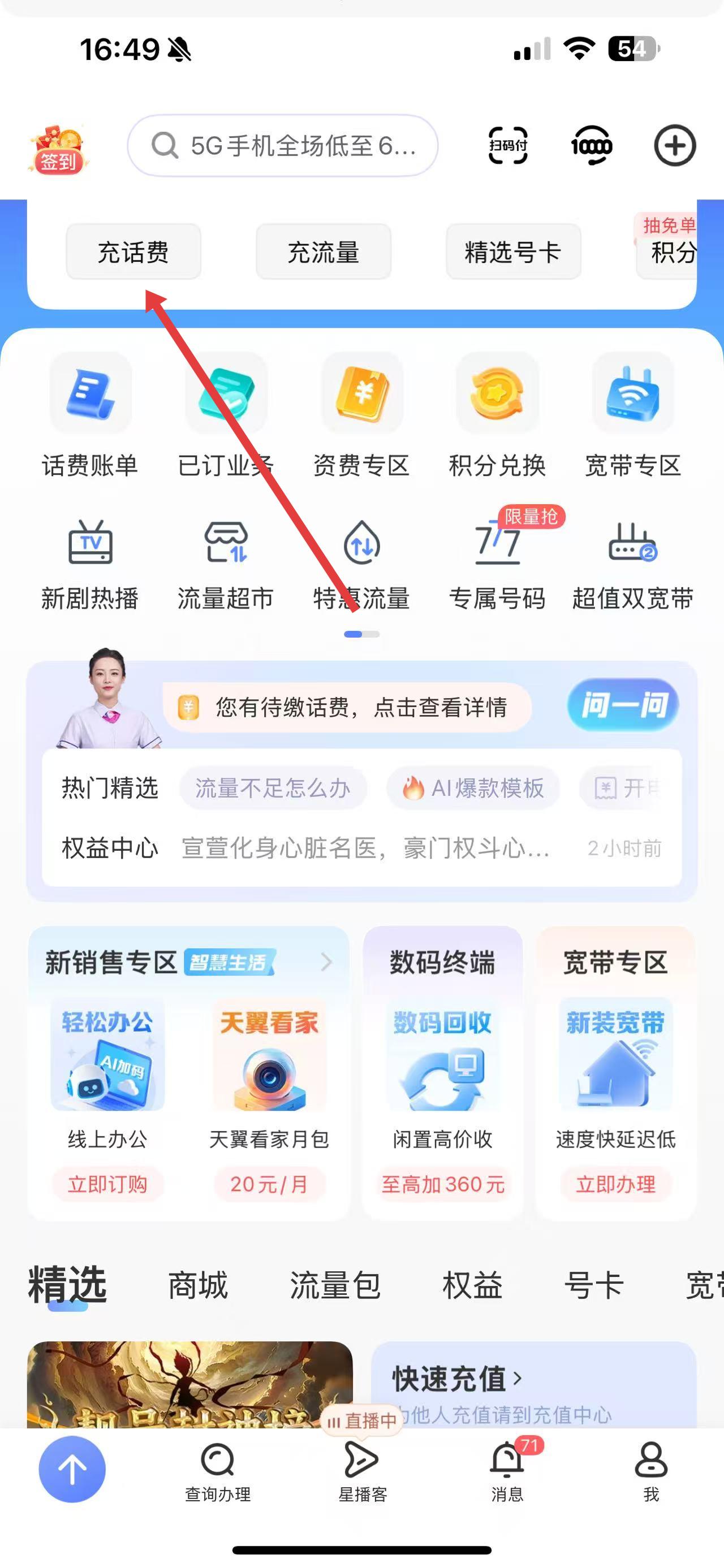The image size is (724, 1568).
Task: Tap the 问一问 button
Action: pyautogui.click(x=623, y=705)
